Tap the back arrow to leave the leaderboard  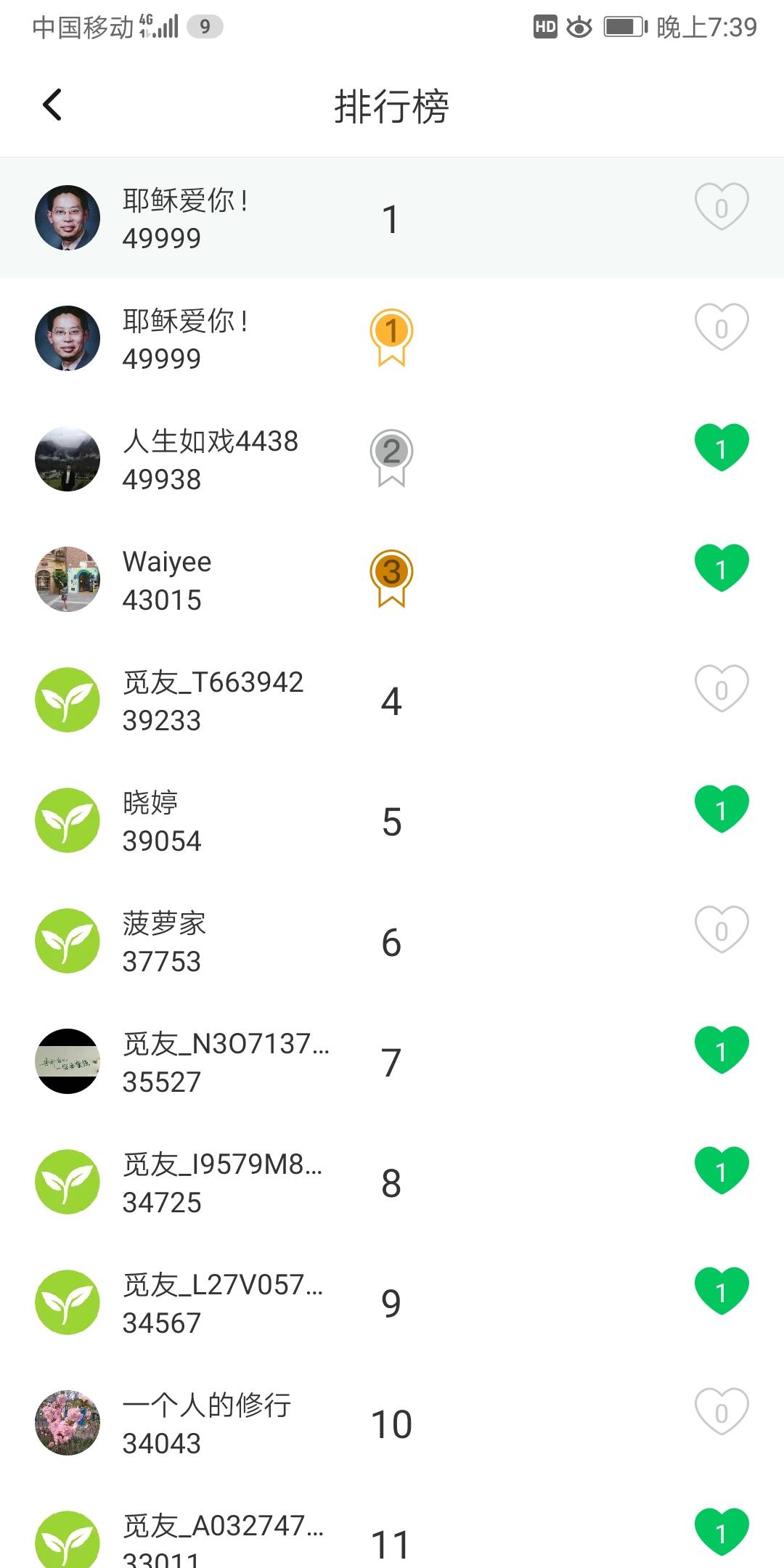click(x=52, y=105)
